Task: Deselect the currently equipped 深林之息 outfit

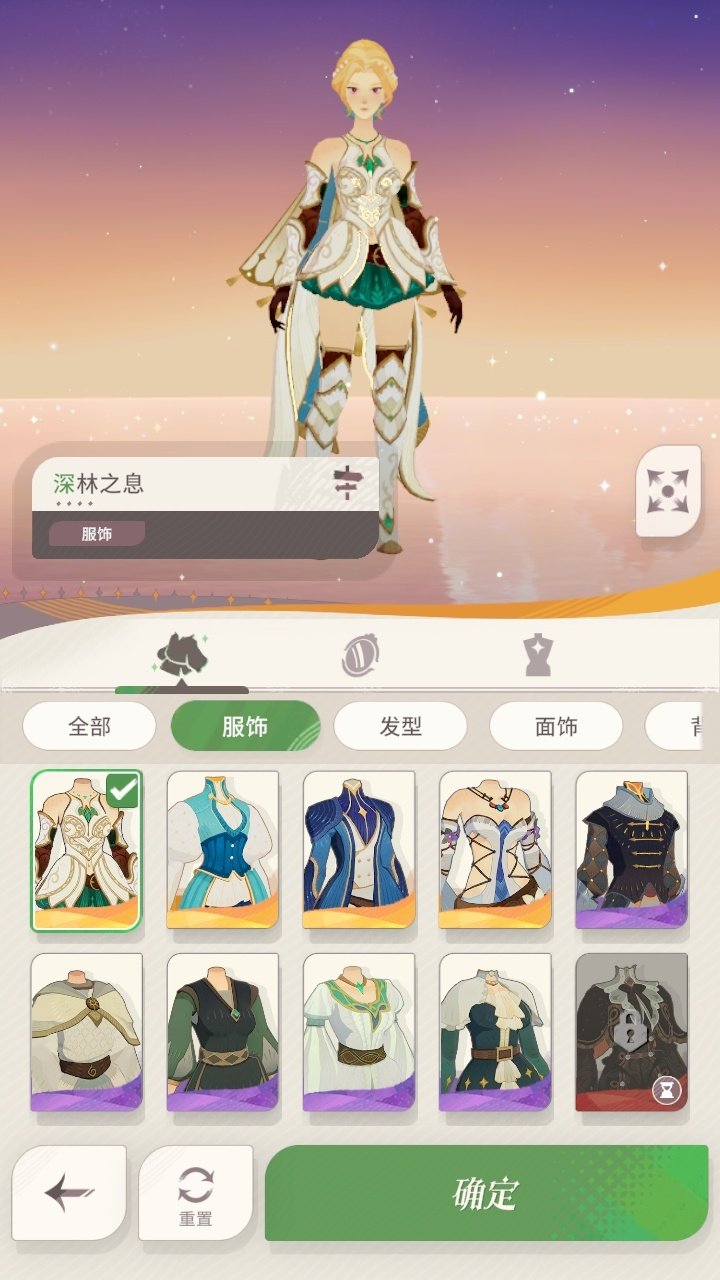Action: [x=85, y=848]
